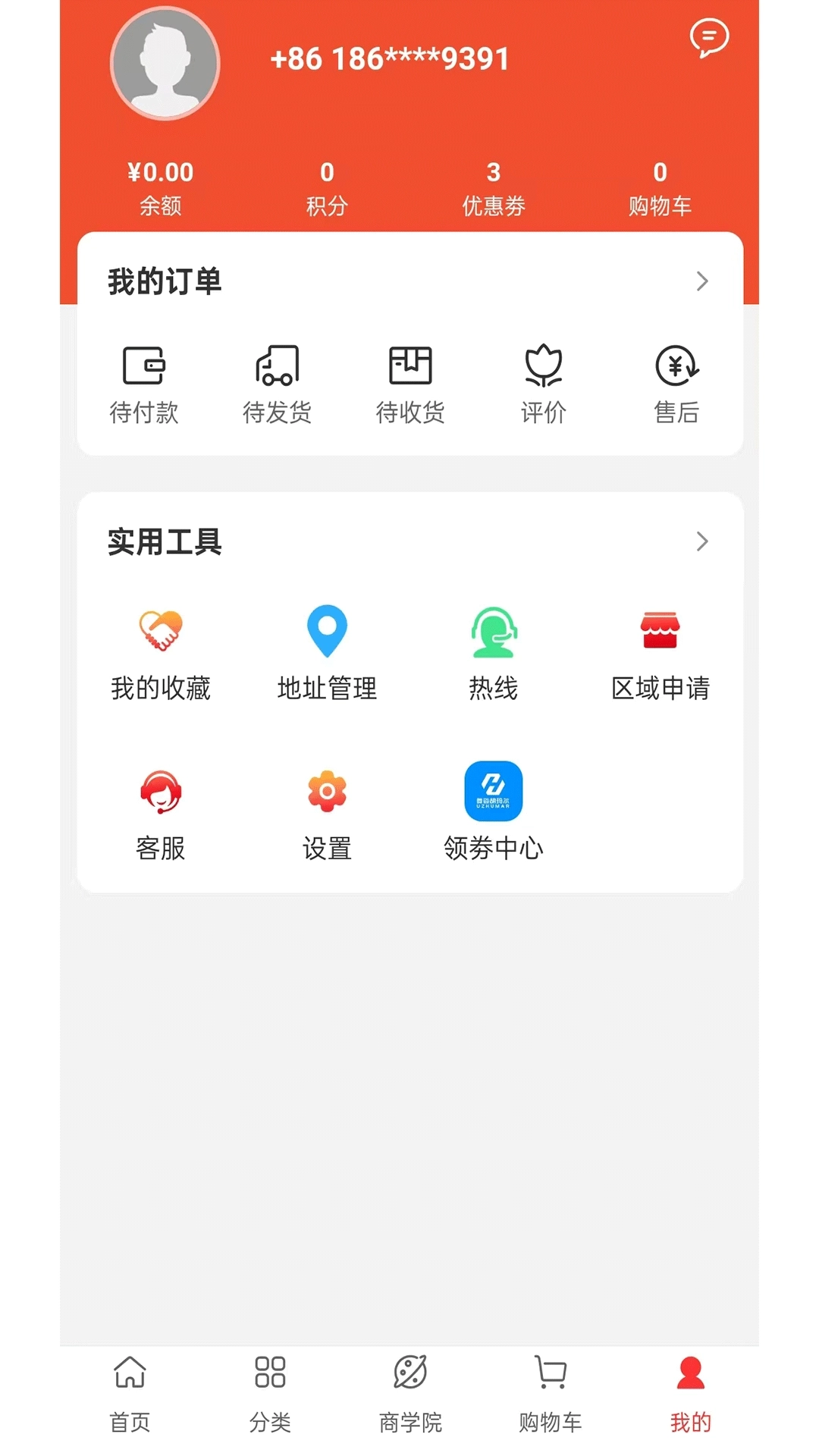The height and width of the screenshot is (1456, 819).
Task: Expand 我的订单 with the chevron arrow
Action: coord(701,281)
